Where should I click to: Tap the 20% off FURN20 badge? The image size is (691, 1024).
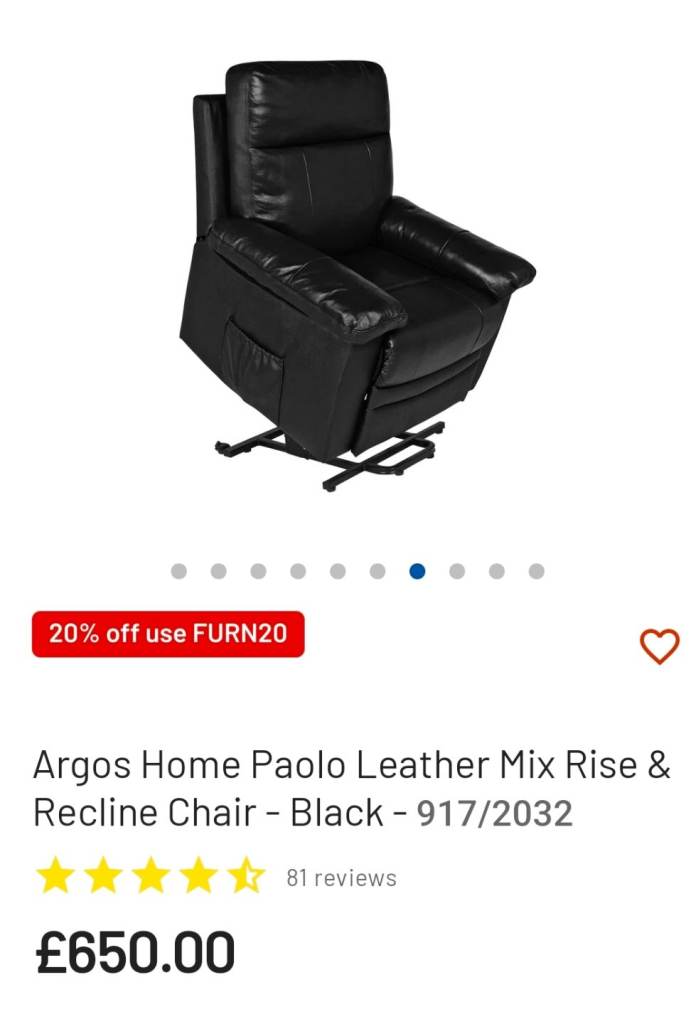(167, 634)
